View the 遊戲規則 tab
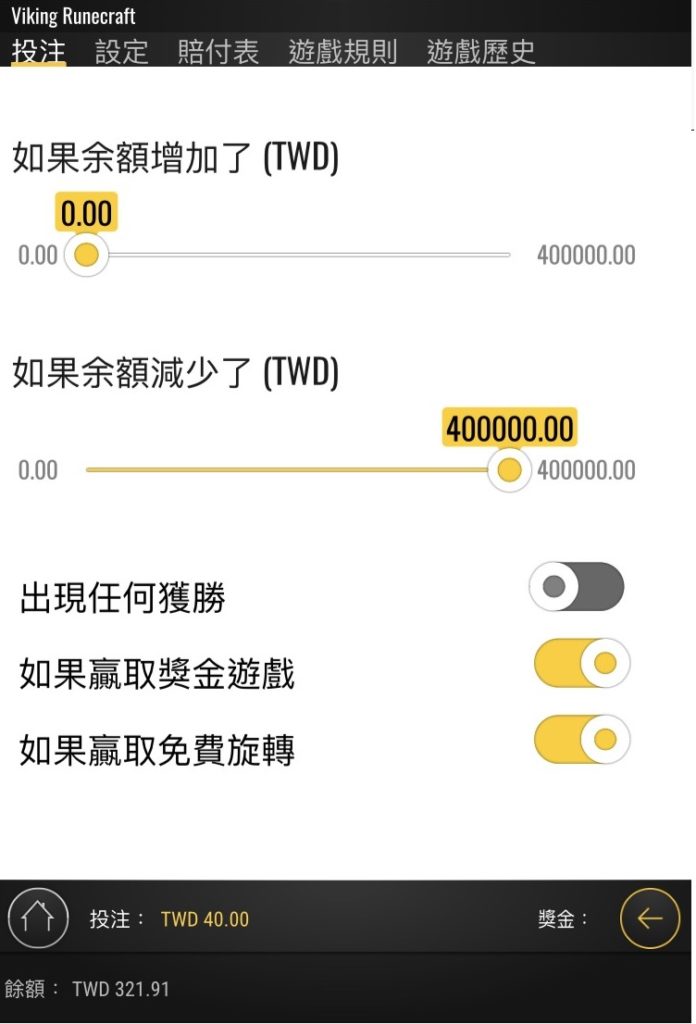The height and width of the screenshot is (1024, 696). coord(343,52)
